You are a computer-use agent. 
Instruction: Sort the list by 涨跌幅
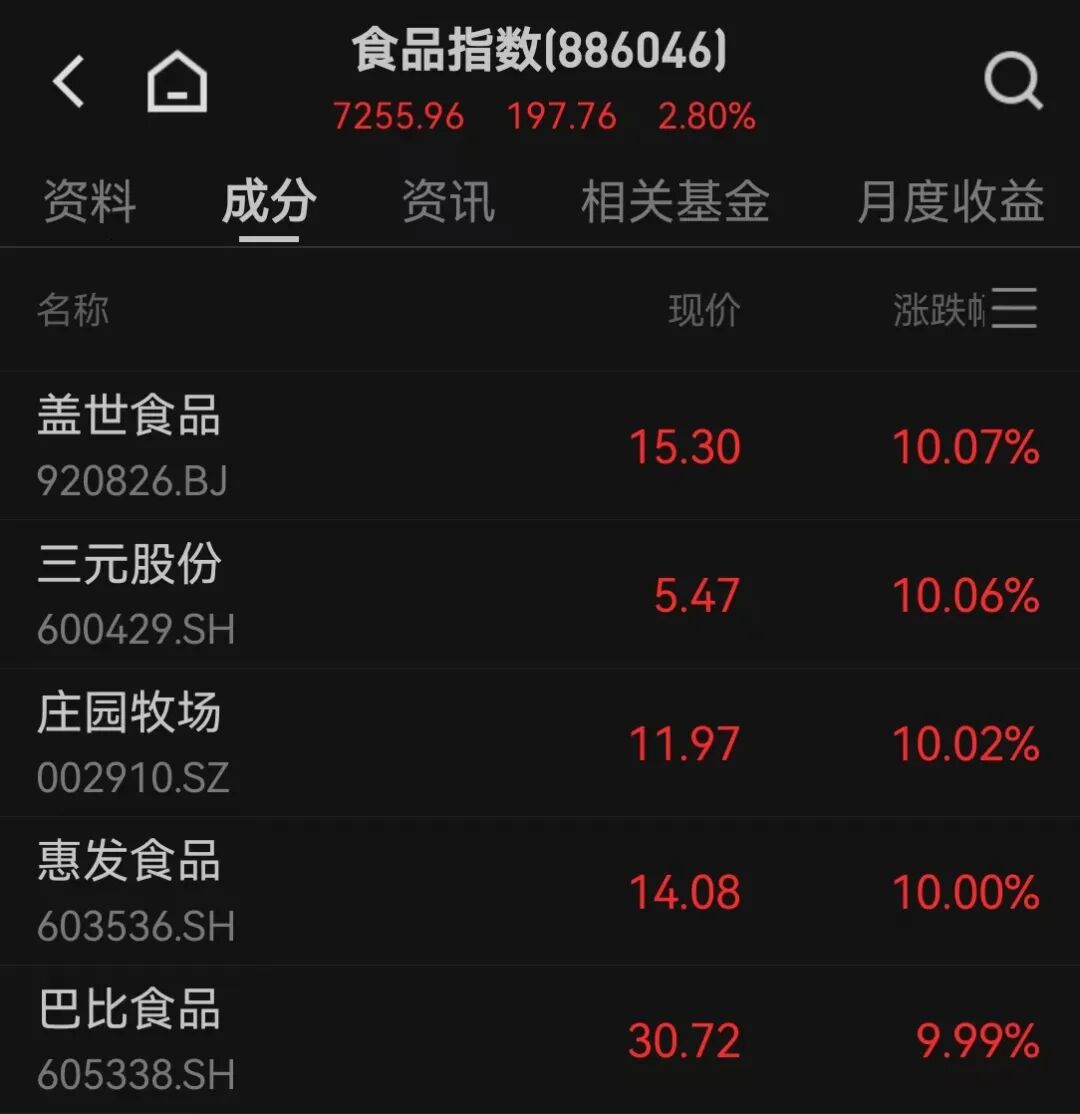click(x=938, y=310)
